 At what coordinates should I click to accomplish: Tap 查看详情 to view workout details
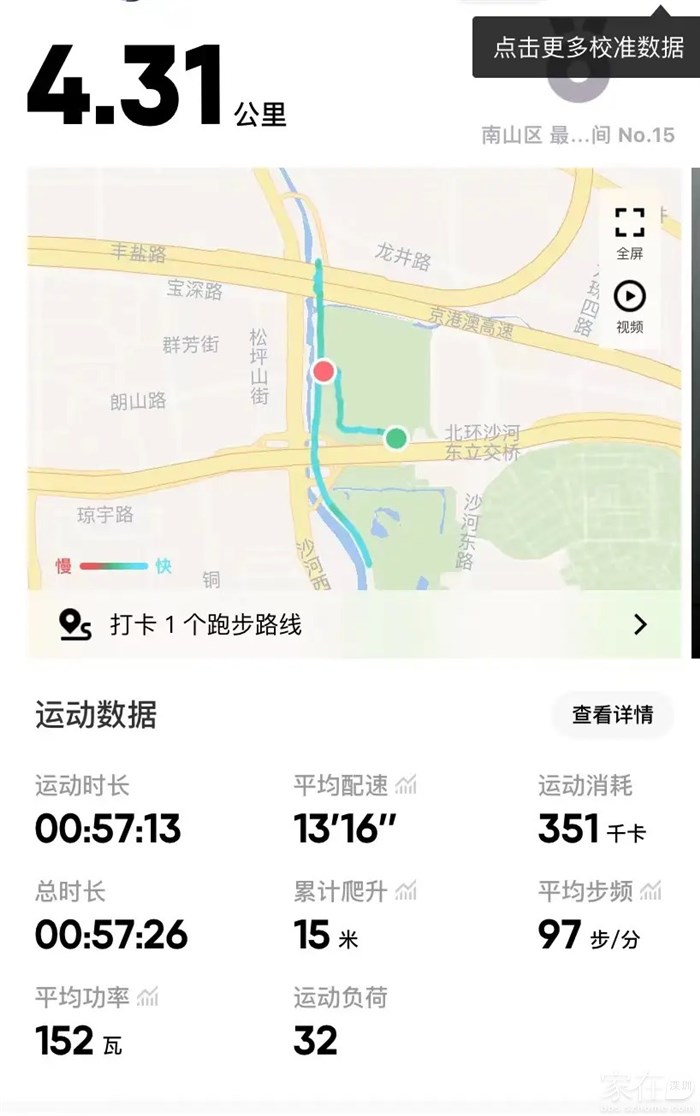click(x=612, y=715)
